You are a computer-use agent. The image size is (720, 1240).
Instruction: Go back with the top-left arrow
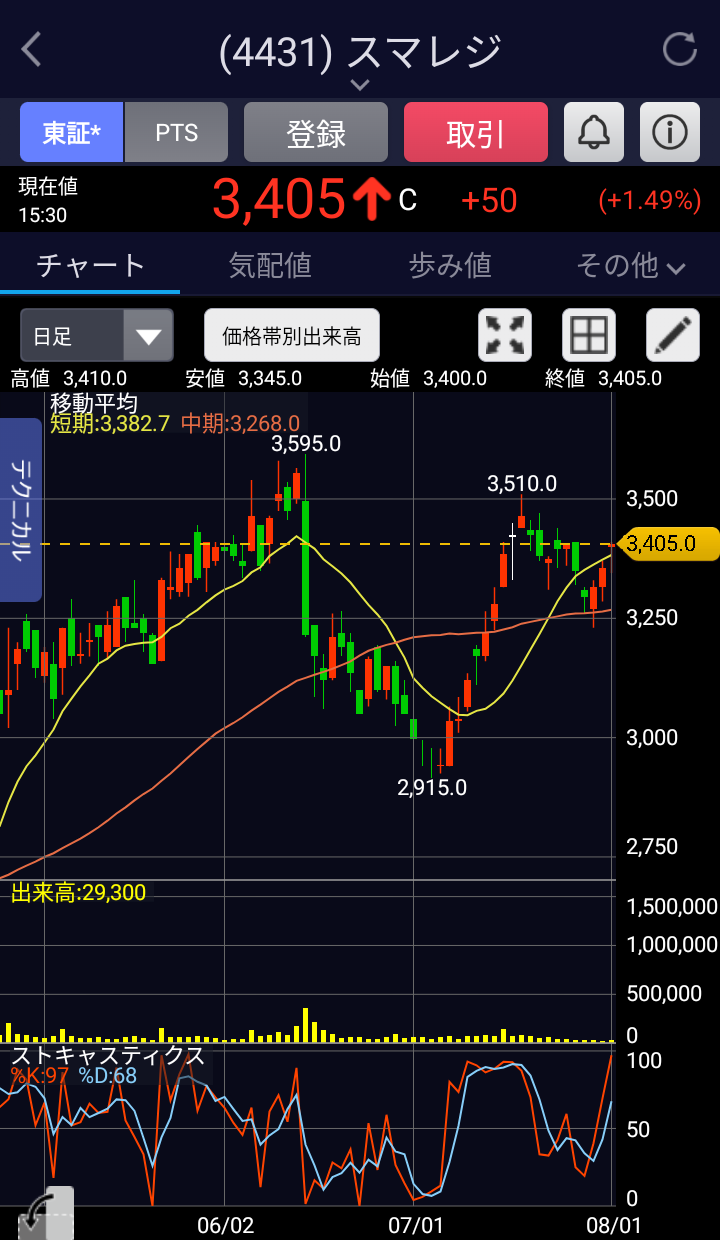tap(32, 50)
